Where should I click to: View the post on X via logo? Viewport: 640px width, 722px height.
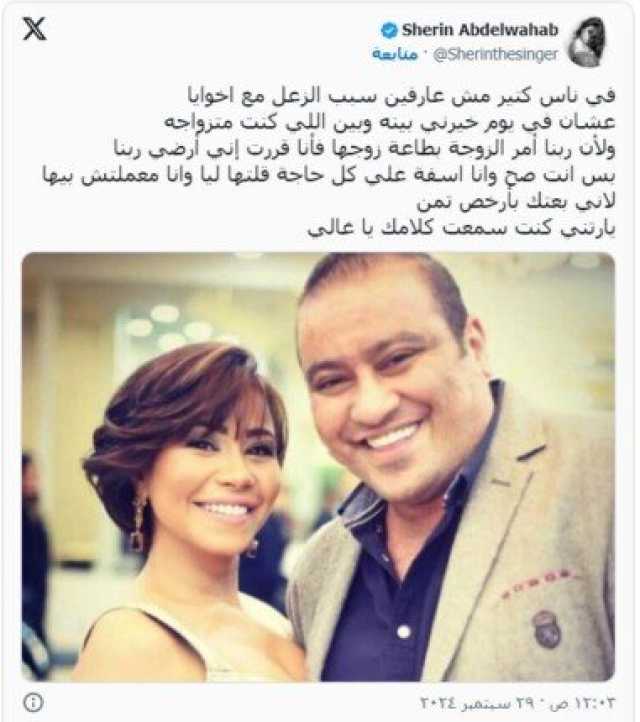[35, 30]
